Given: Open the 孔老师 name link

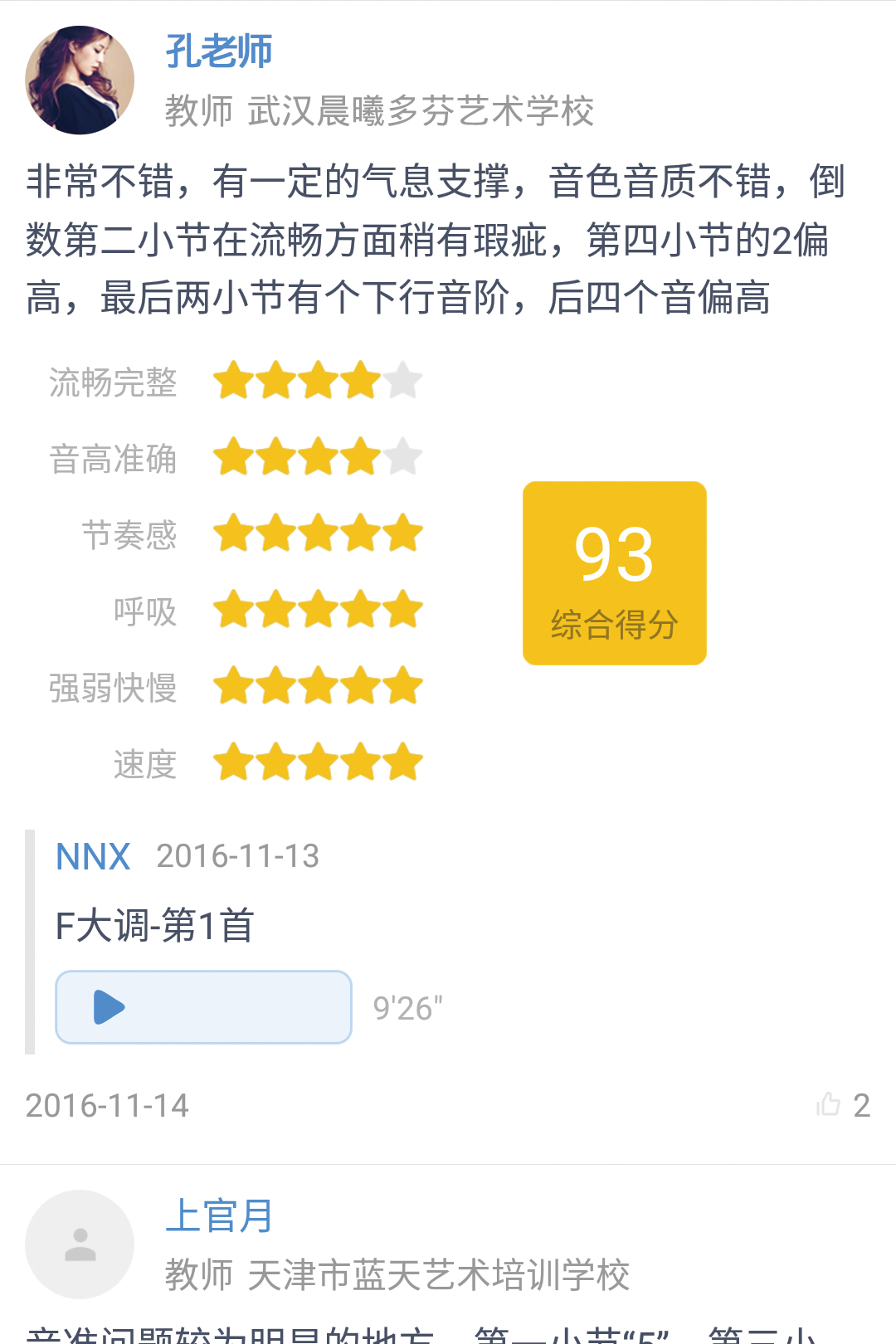Looking at the screenshot, I should (219, 51).
